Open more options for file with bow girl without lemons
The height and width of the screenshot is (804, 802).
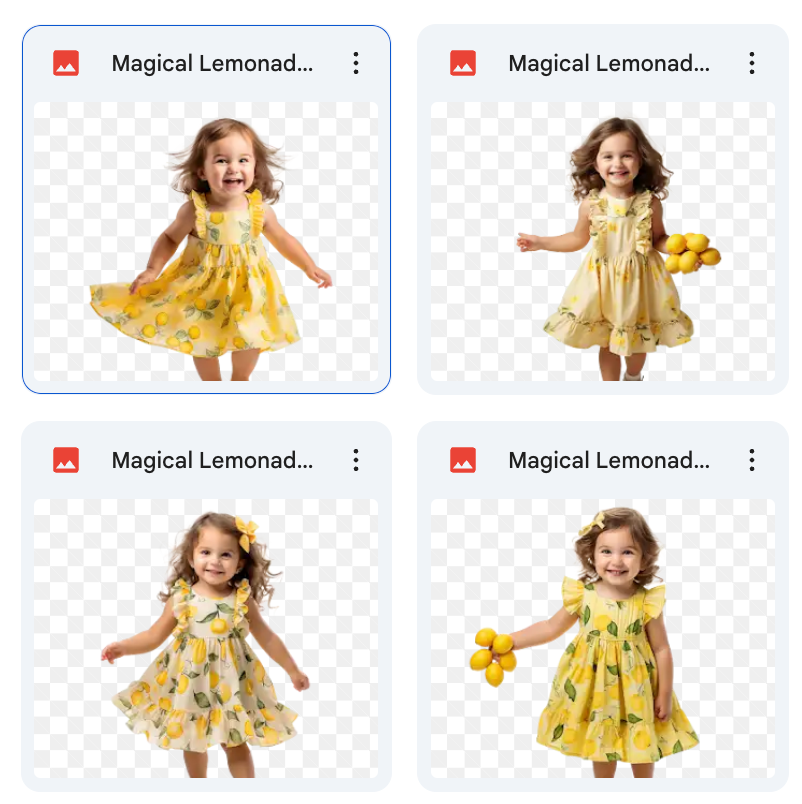(x=356, y=461)
